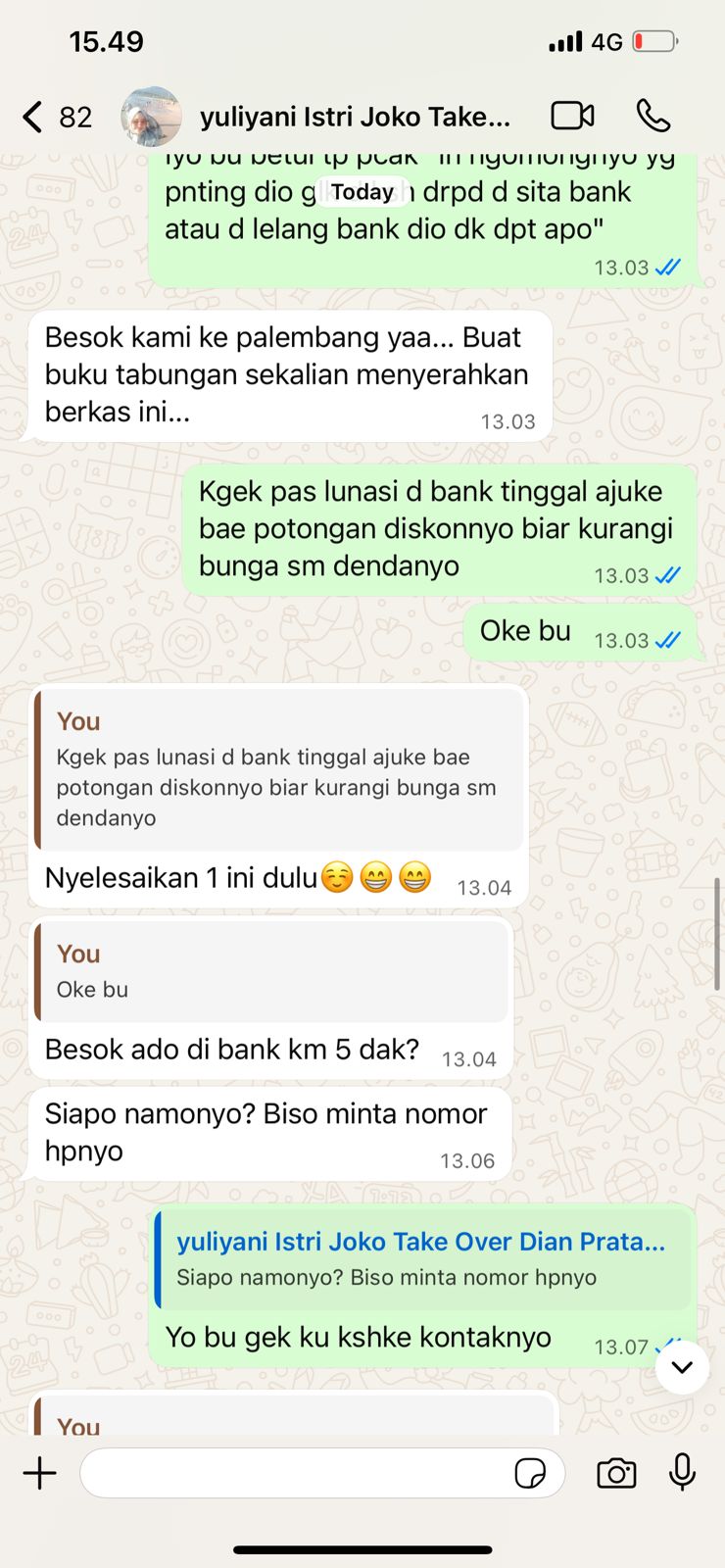The width and height of the screenshot is (725, 1568).
Task: Open the sticker picker
Action: (530, 1473)
